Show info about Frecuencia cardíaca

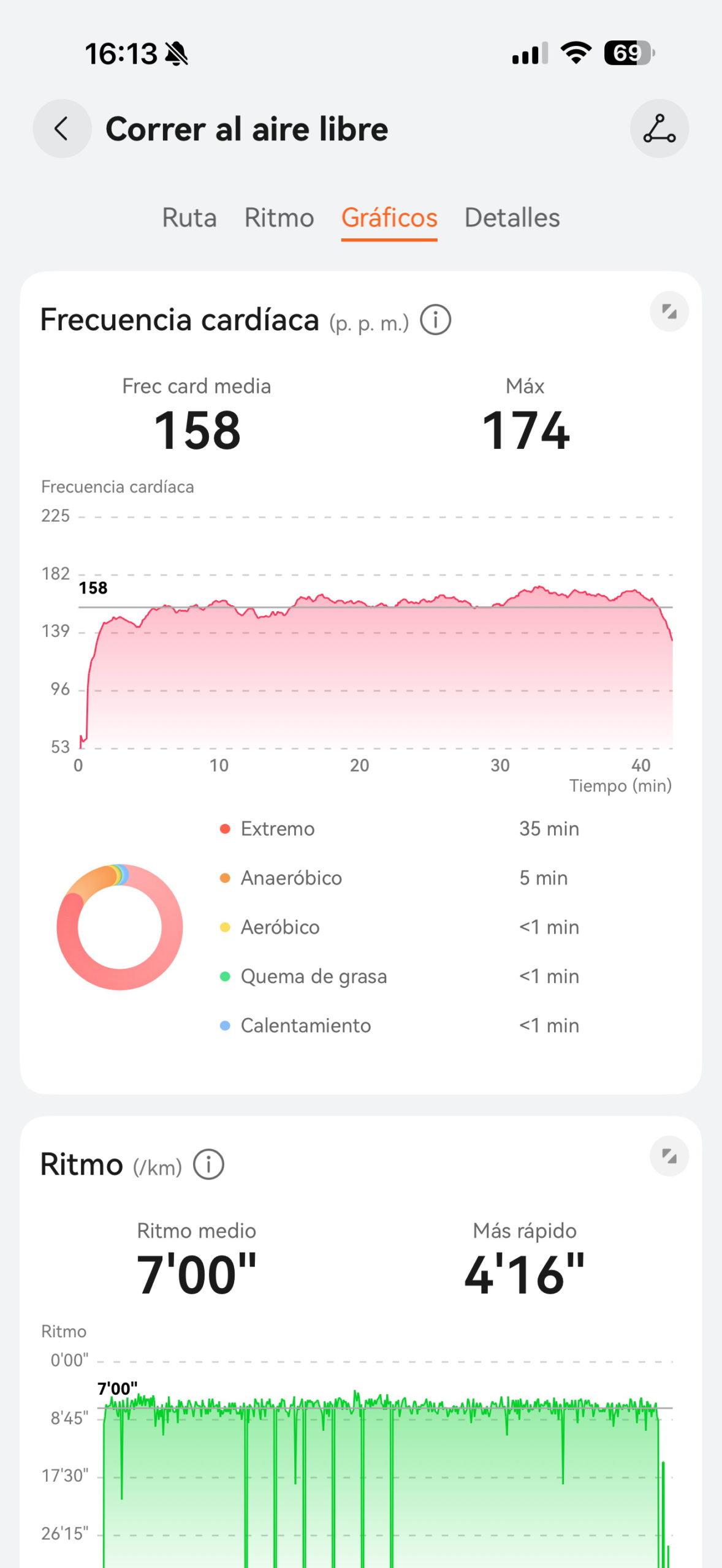click(435, 320)
